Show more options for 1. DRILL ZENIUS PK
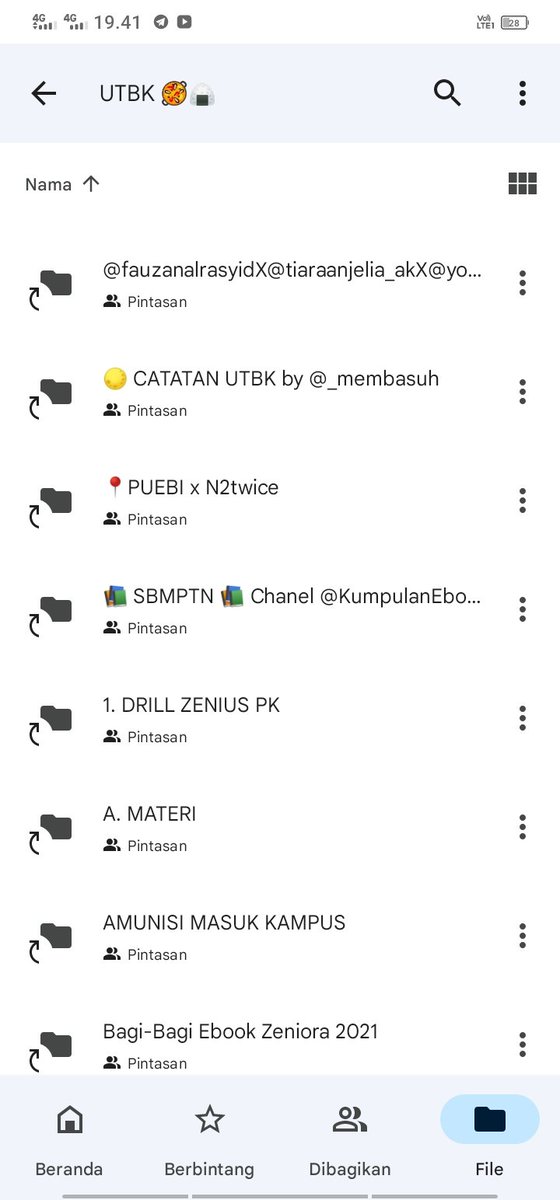The height and width of the screenshot is (1200, 560). (522, 718)
